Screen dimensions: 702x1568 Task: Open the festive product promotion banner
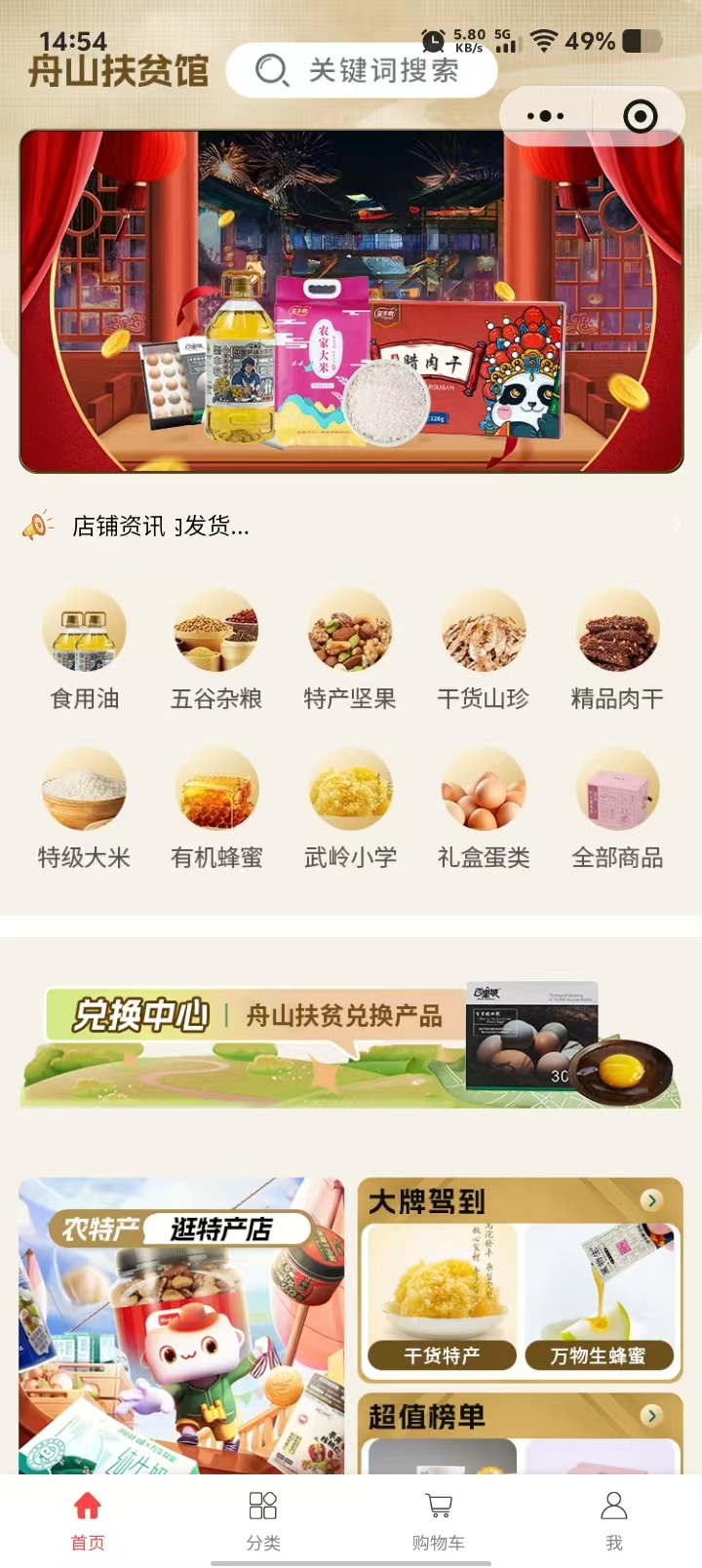tap(351, 302)
